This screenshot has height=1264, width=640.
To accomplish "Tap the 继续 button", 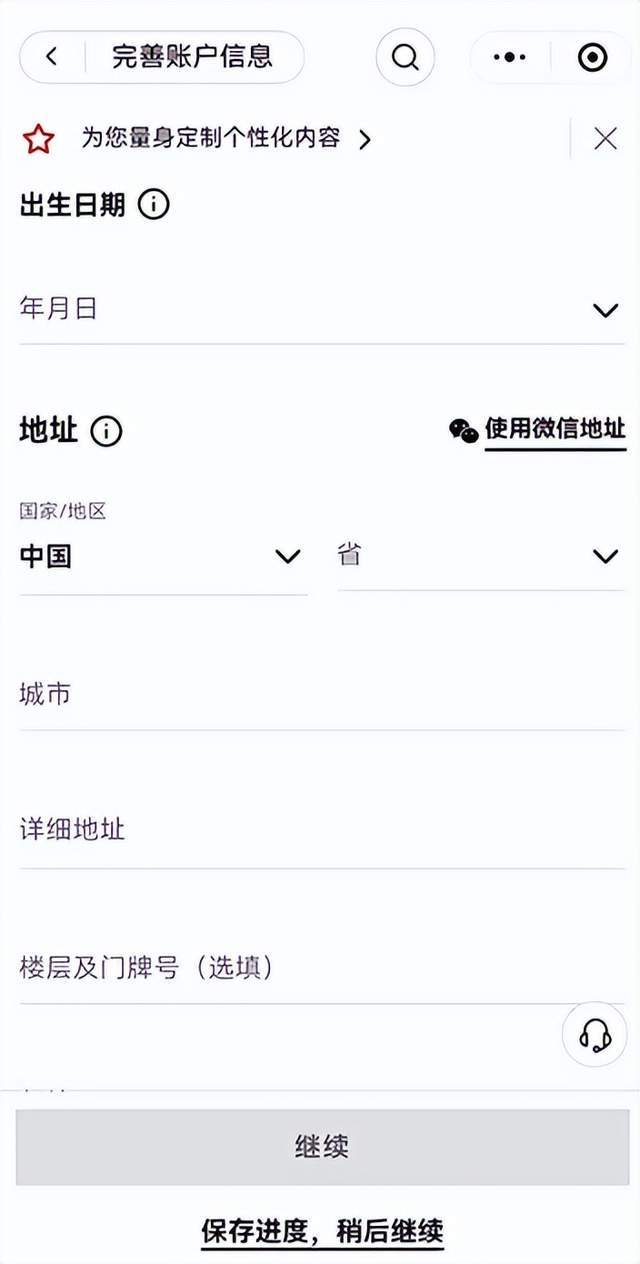I will (x=321, y=1147).
